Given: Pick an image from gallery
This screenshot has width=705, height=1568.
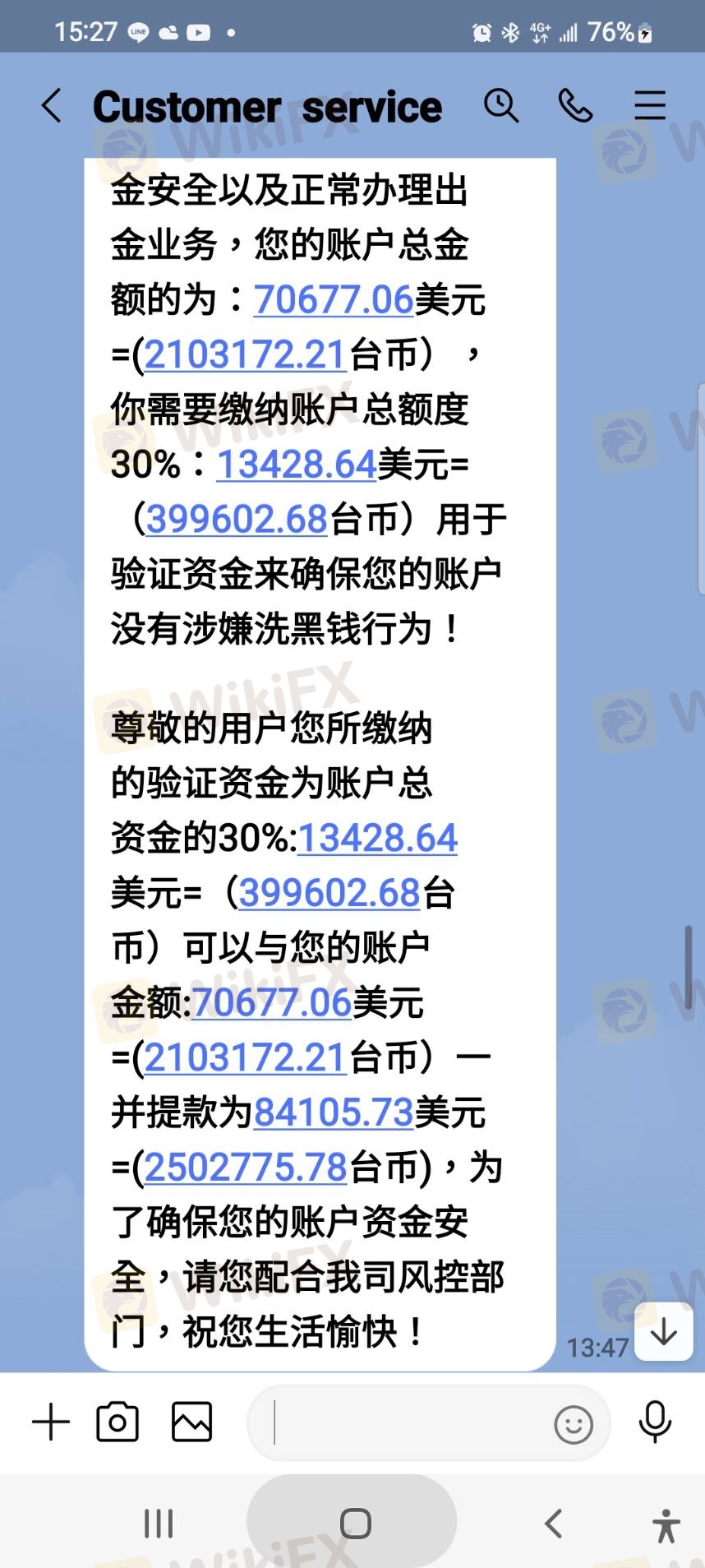Looking at the screenshot, I should click(x=191, y=1422).
